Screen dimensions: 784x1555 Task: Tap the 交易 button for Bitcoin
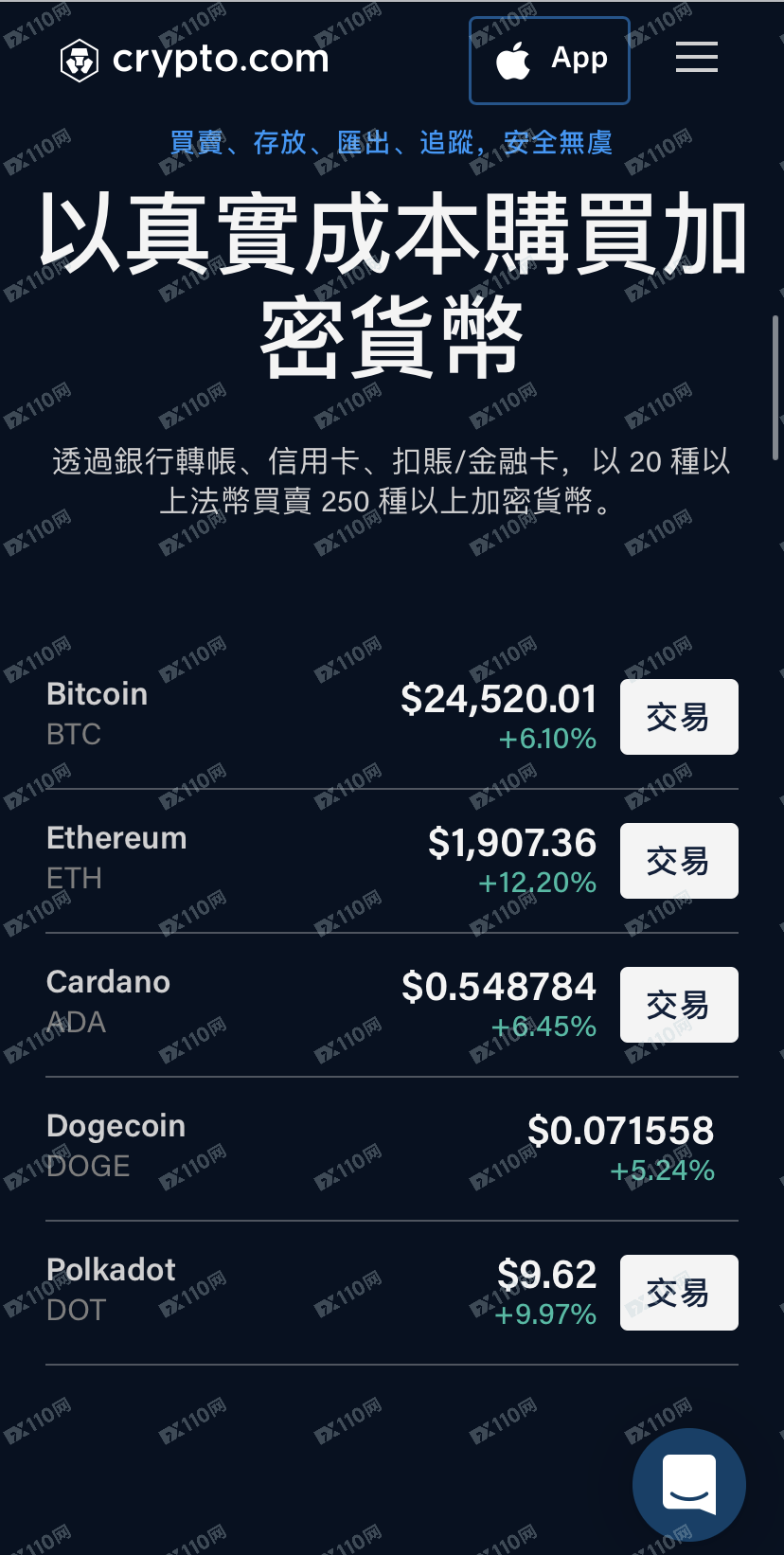678,717
